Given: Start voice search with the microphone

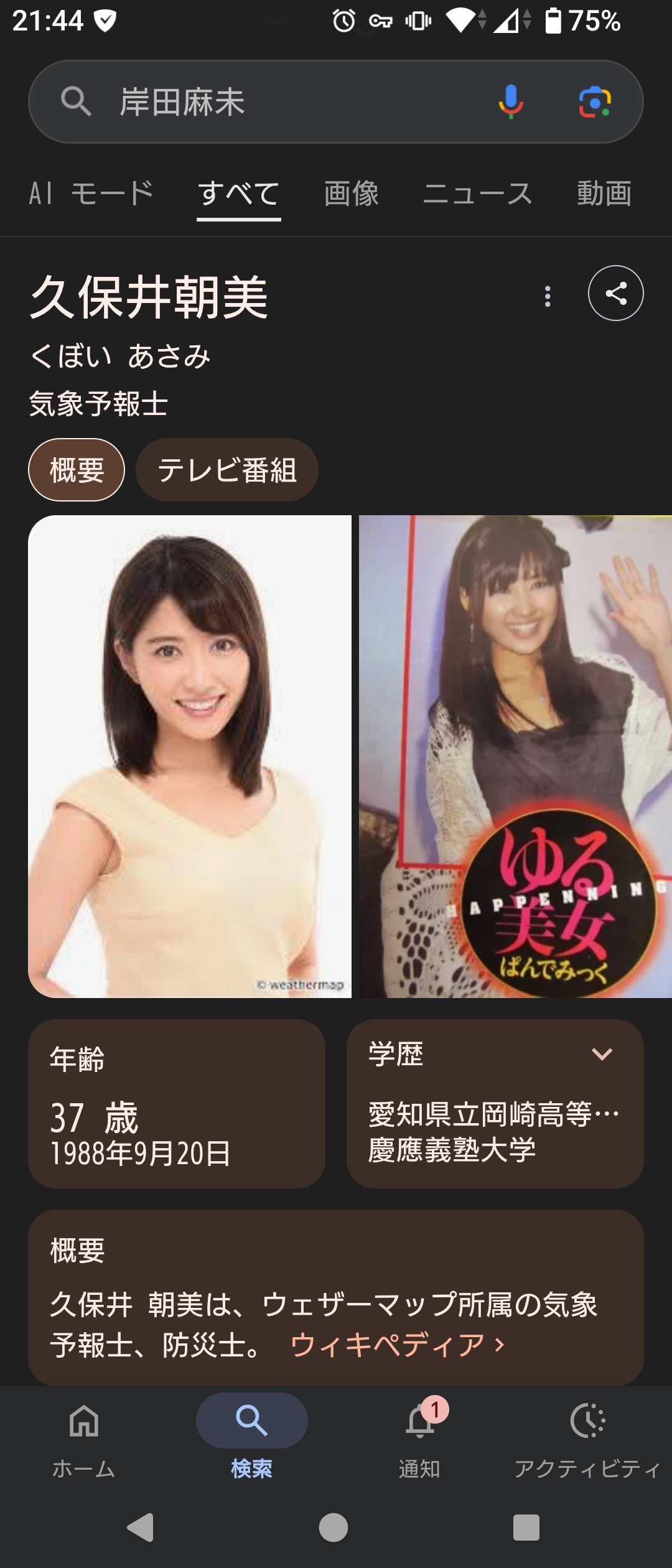Looking at the screenshot, I should coord(510,101).
